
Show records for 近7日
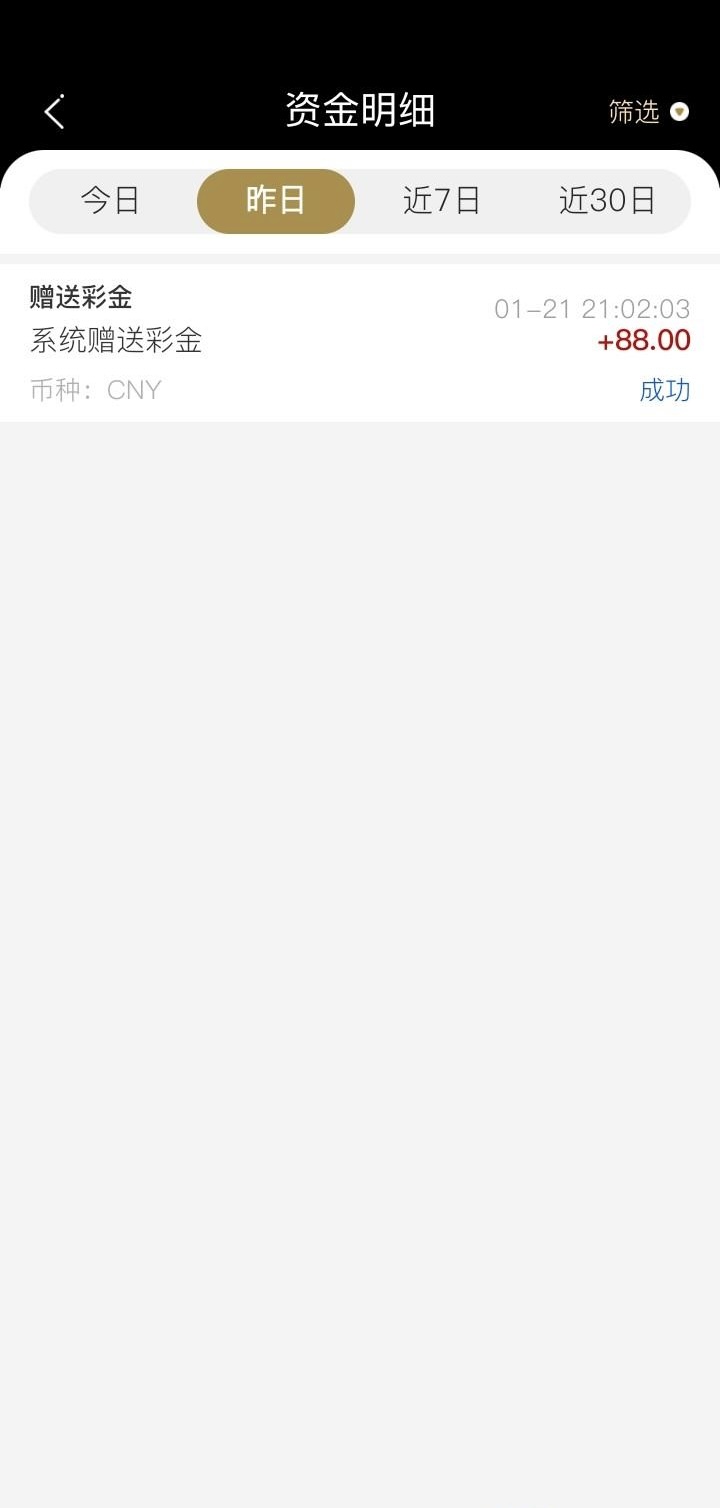click(442, 201)
